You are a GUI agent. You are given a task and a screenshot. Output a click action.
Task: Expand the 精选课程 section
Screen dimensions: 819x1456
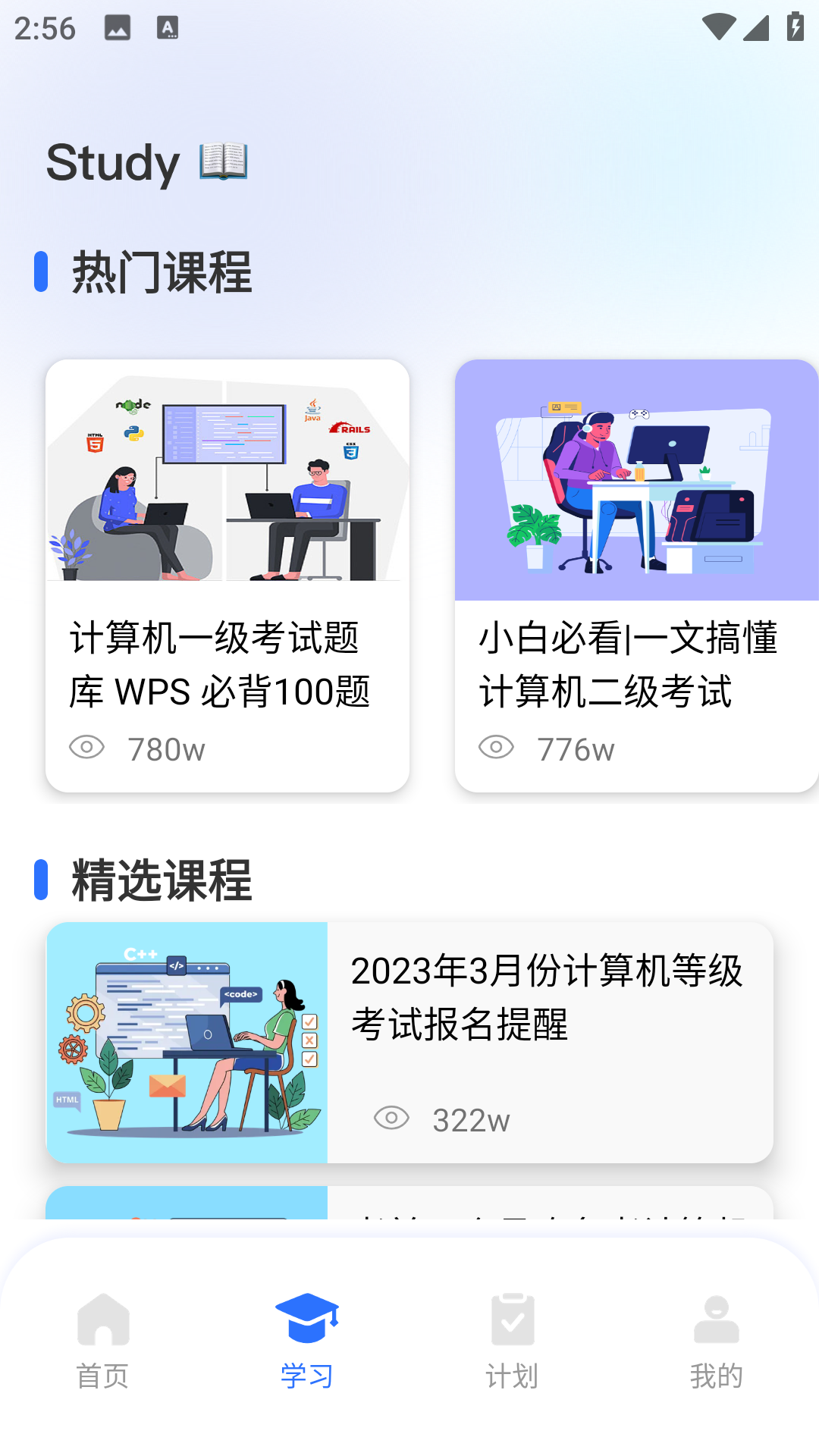pos(160,881)
